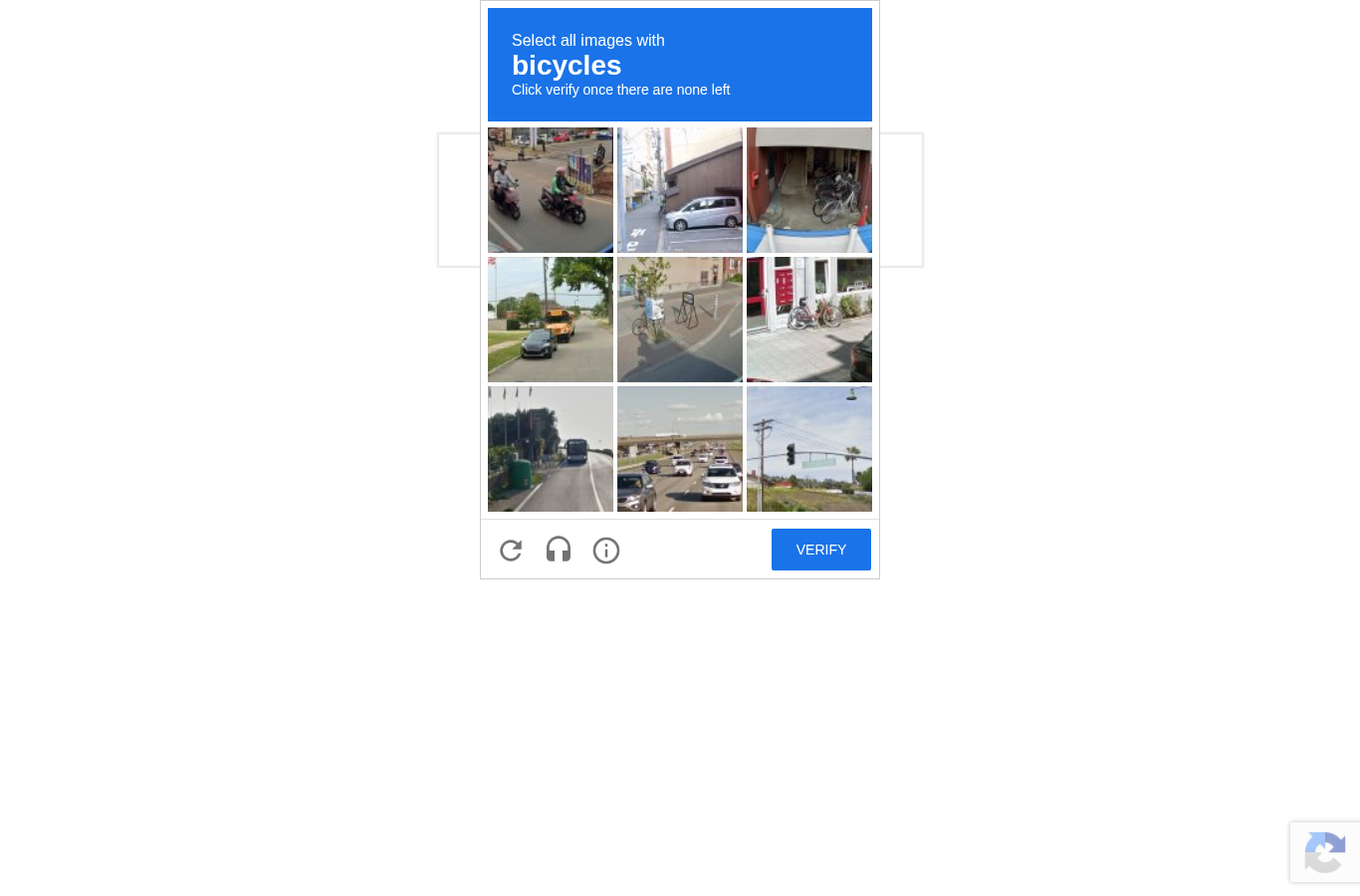Viewport: 1360px width, 896px height.
Task: Select the tile with bike rack by tree
Action: pyautogui.click(x=680, y=320)
